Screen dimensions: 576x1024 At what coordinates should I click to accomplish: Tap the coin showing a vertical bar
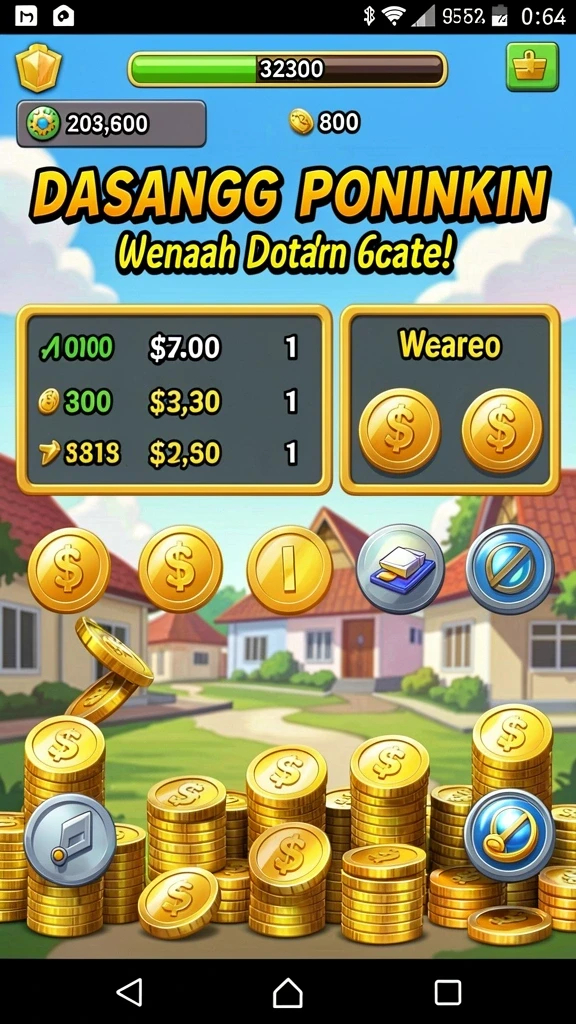(x=289, y=570)
